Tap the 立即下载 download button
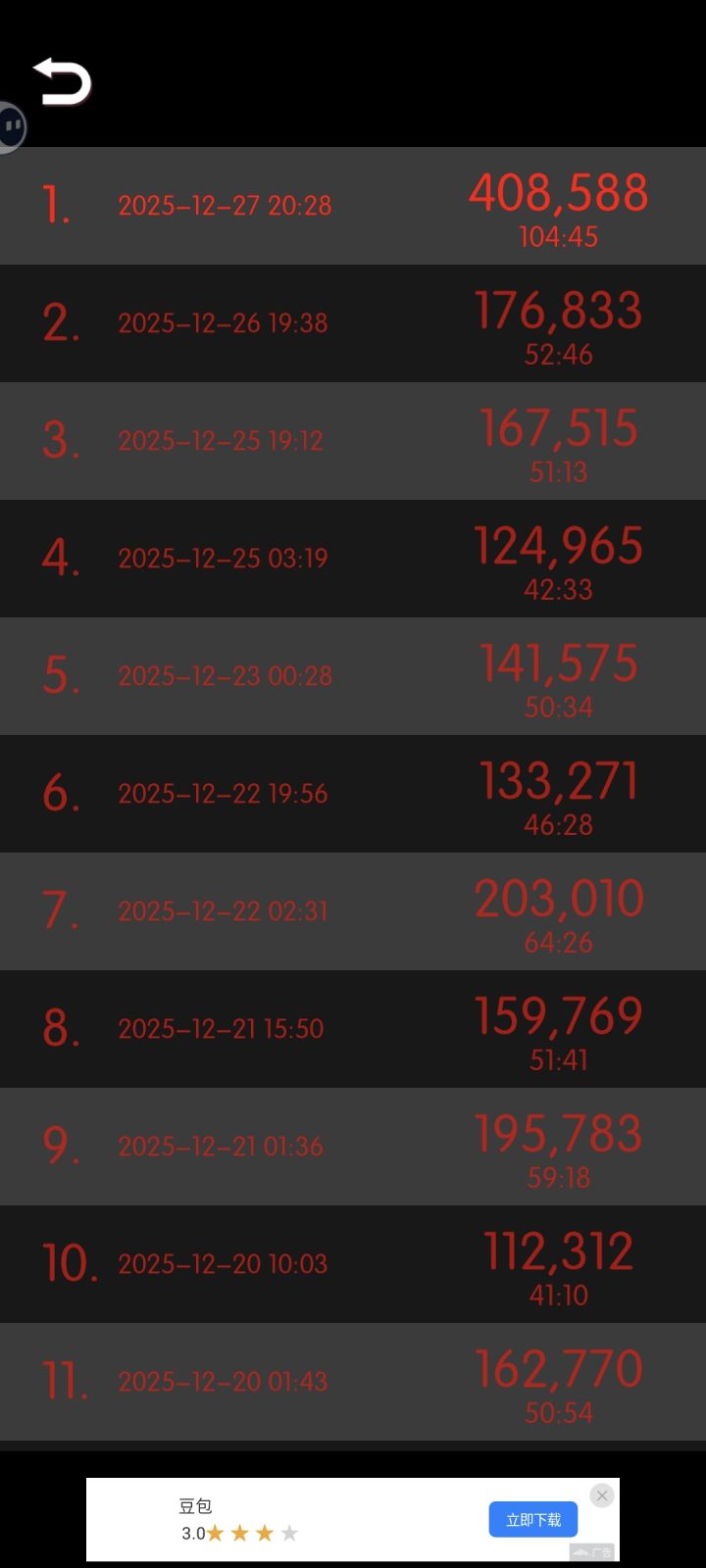This screenshot has width=706, height=1568. coord(532,1519)
